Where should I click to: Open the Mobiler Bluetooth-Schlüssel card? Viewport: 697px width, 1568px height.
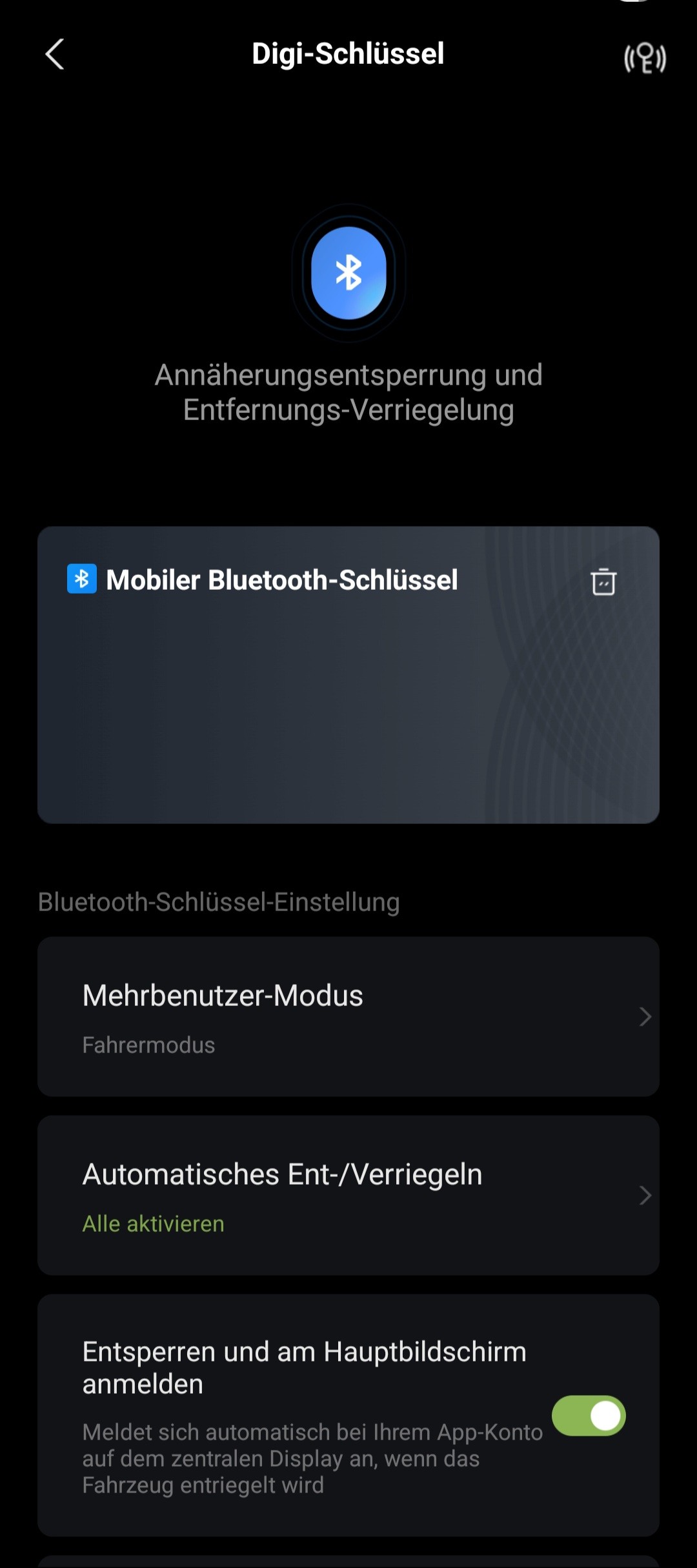point(348,674)
